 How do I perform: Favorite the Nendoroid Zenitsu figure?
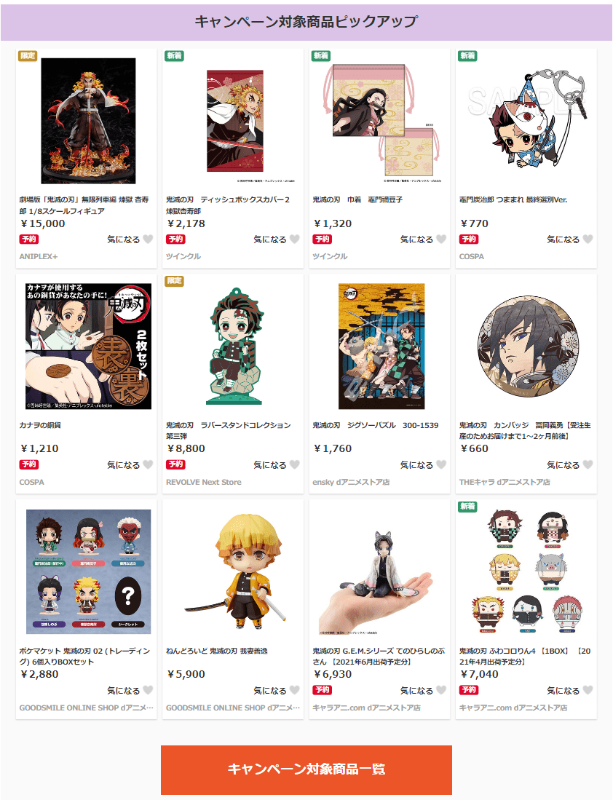coord(294,690)
